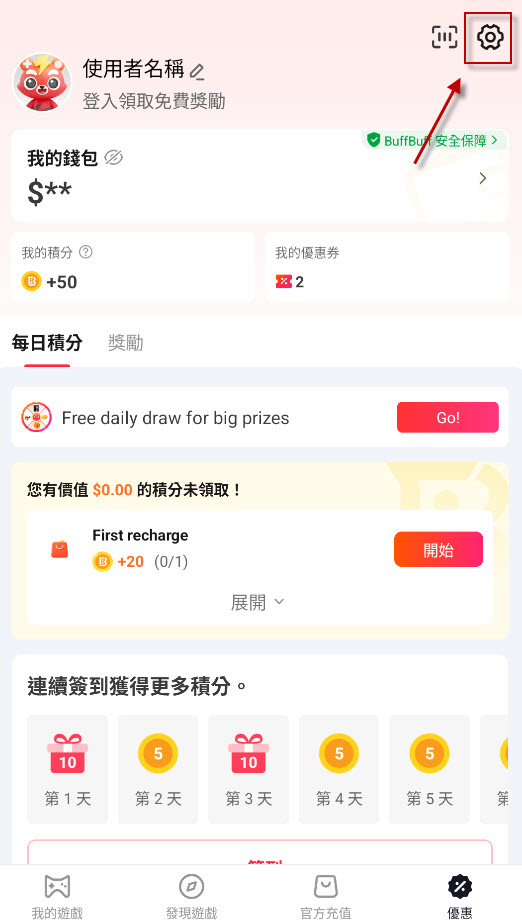This screenshot has height=923, width=522.
Task: Switch to 發現遊戲 tab
Action: click(191, 896)
